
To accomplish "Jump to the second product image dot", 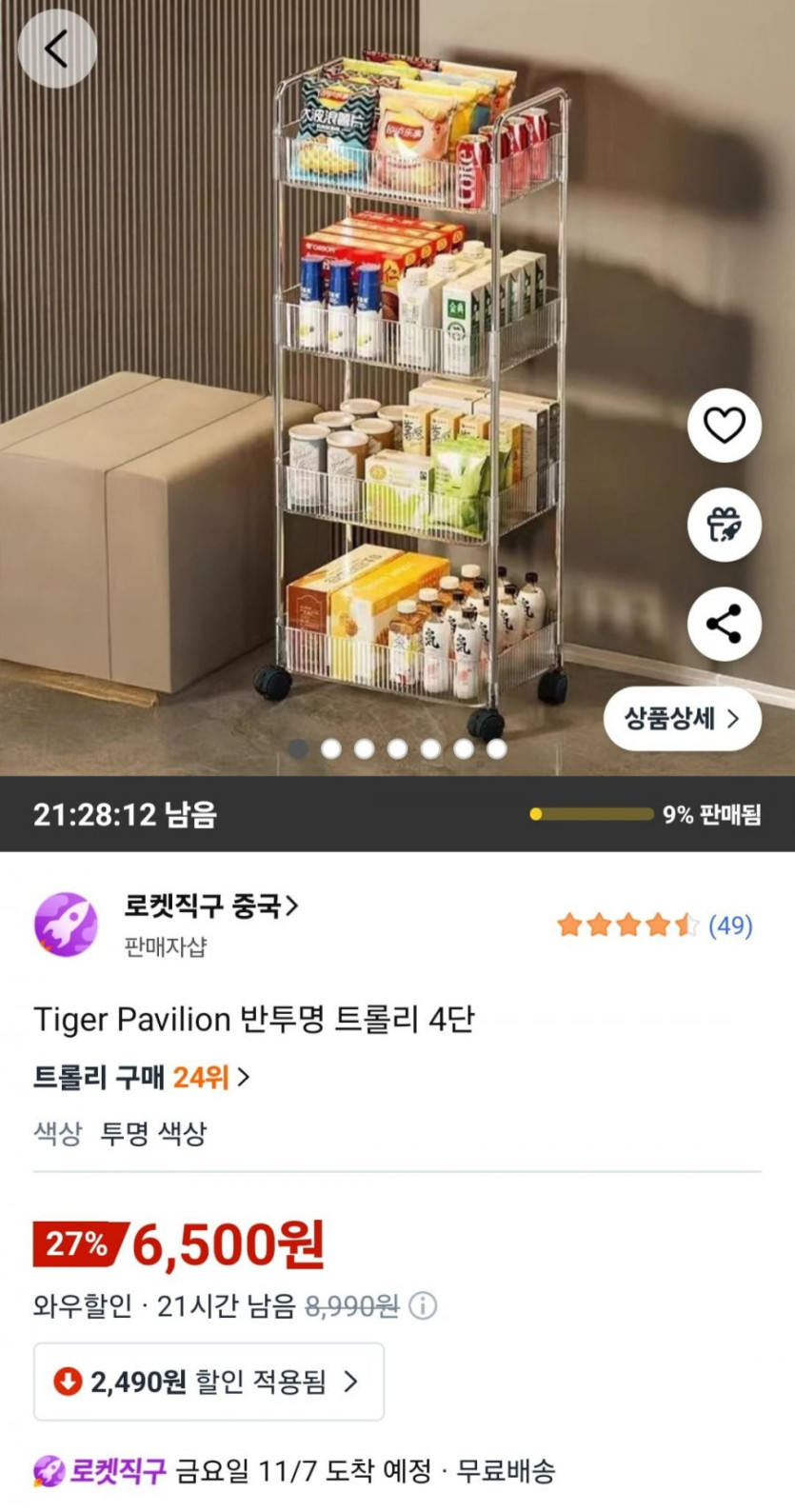I will coord(331,749).
